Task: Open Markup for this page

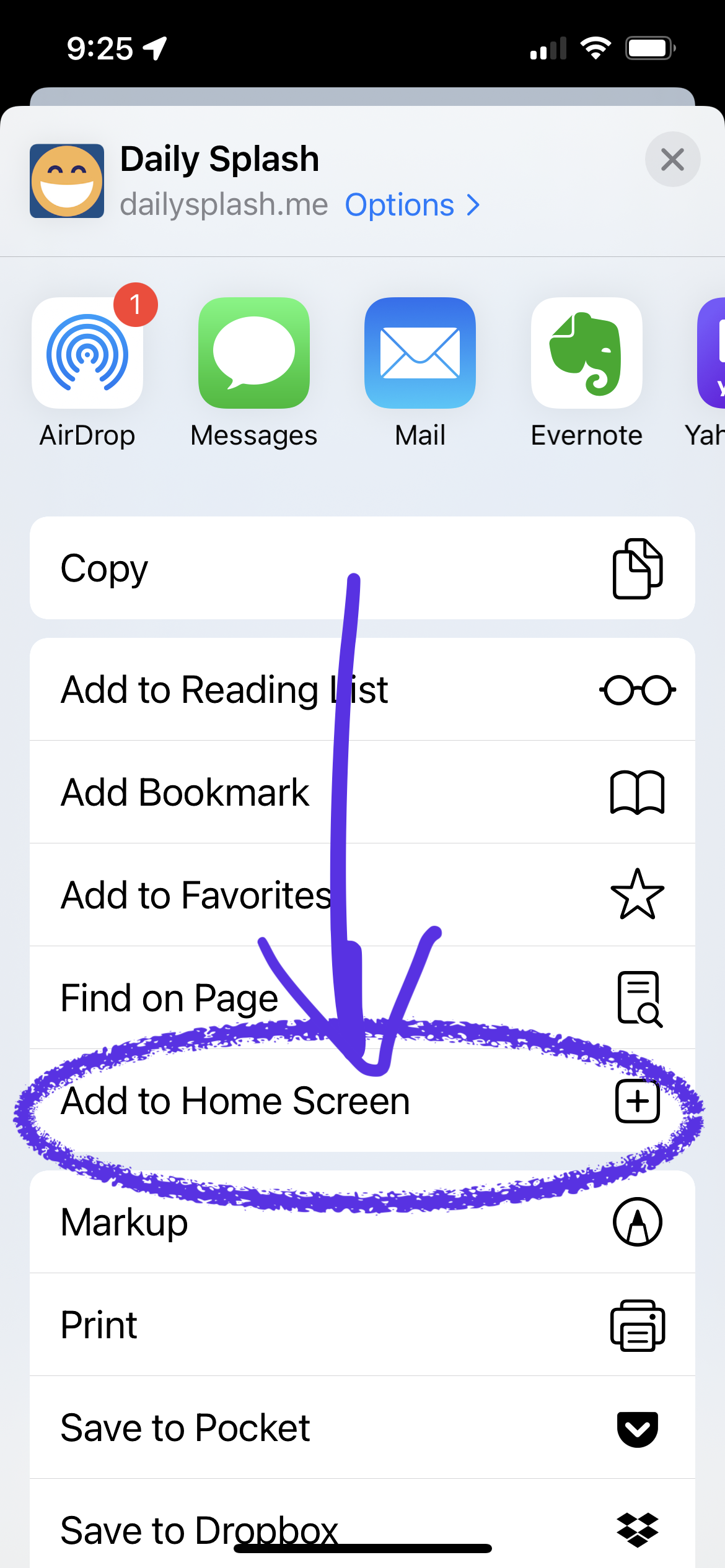Action: (x=362, y=1222)
